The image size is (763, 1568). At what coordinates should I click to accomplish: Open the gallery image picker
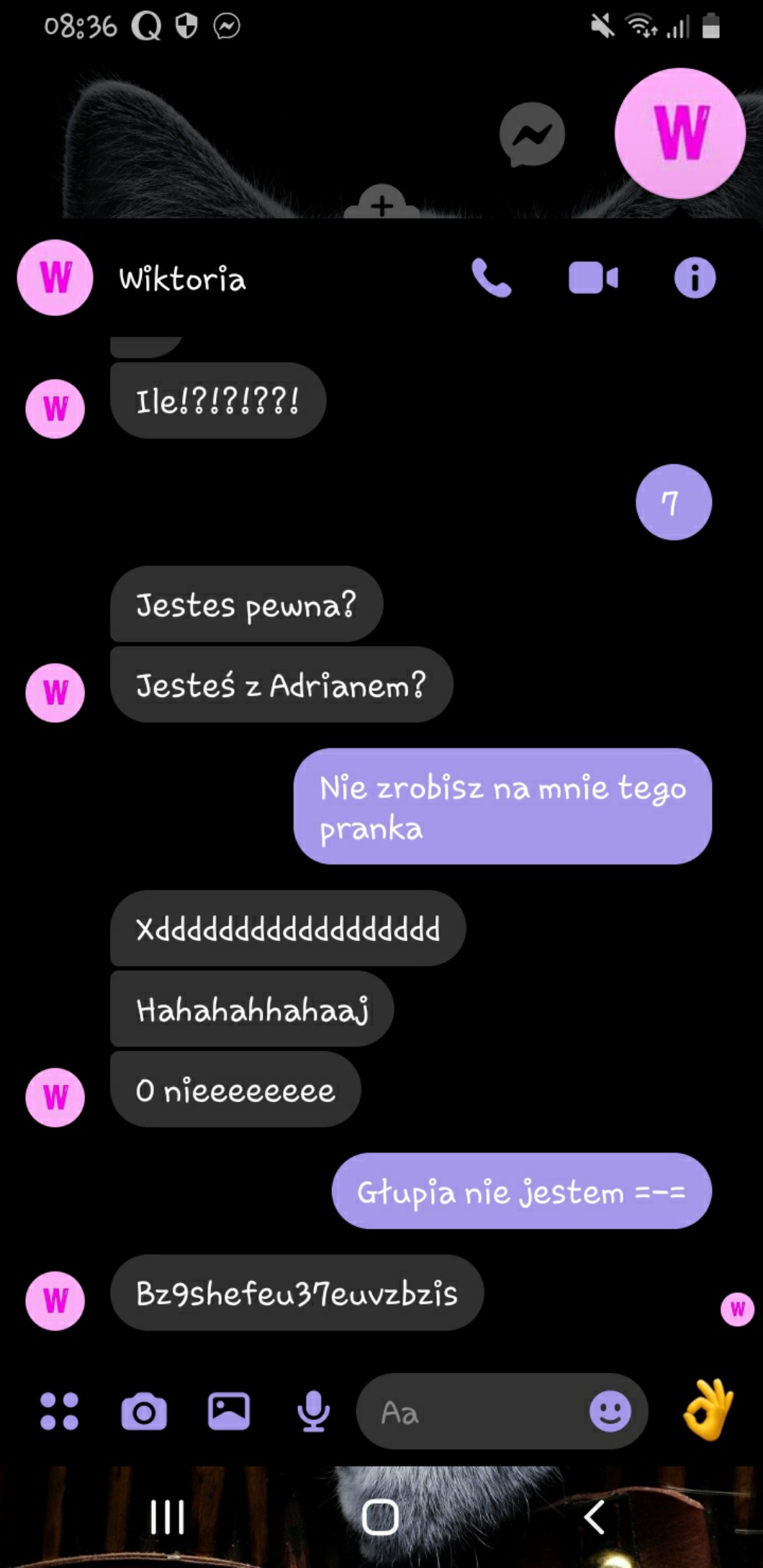click(x=229, y=1411)
